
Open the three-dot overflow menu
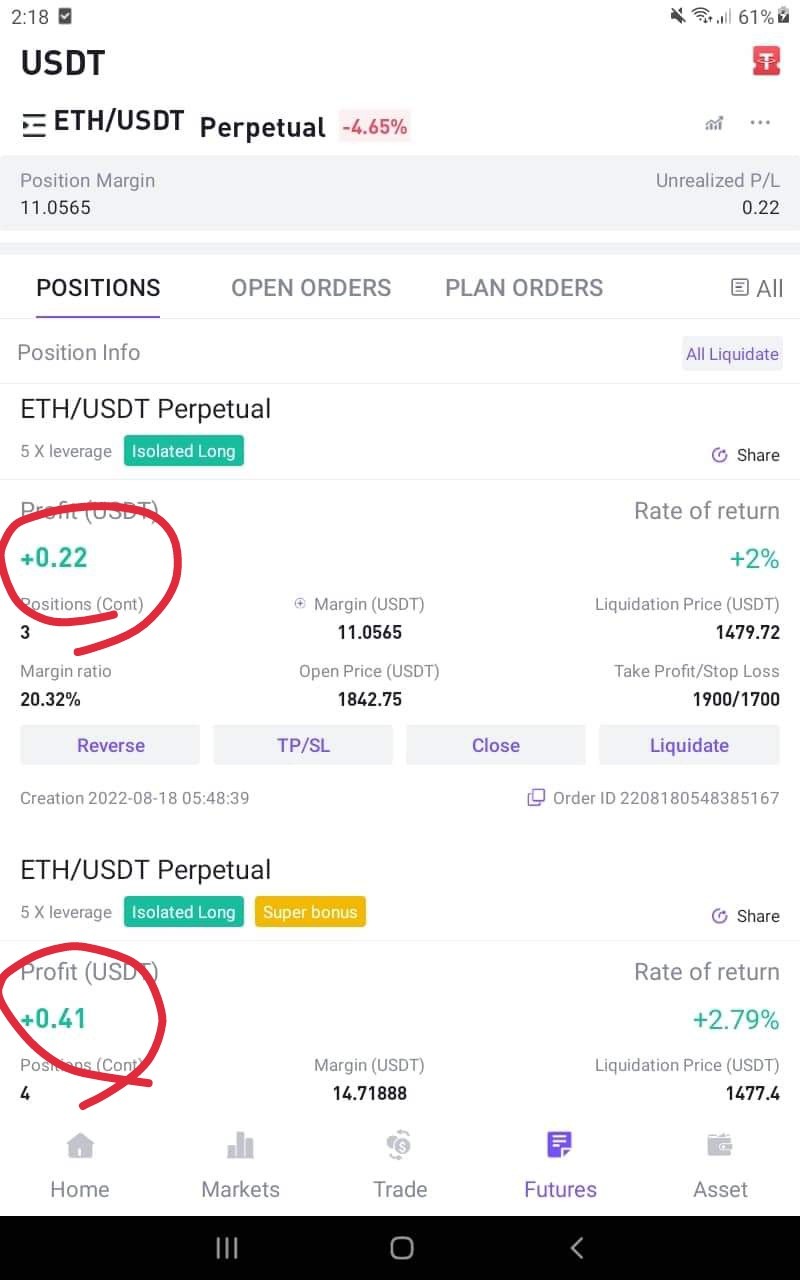point(760,123)
